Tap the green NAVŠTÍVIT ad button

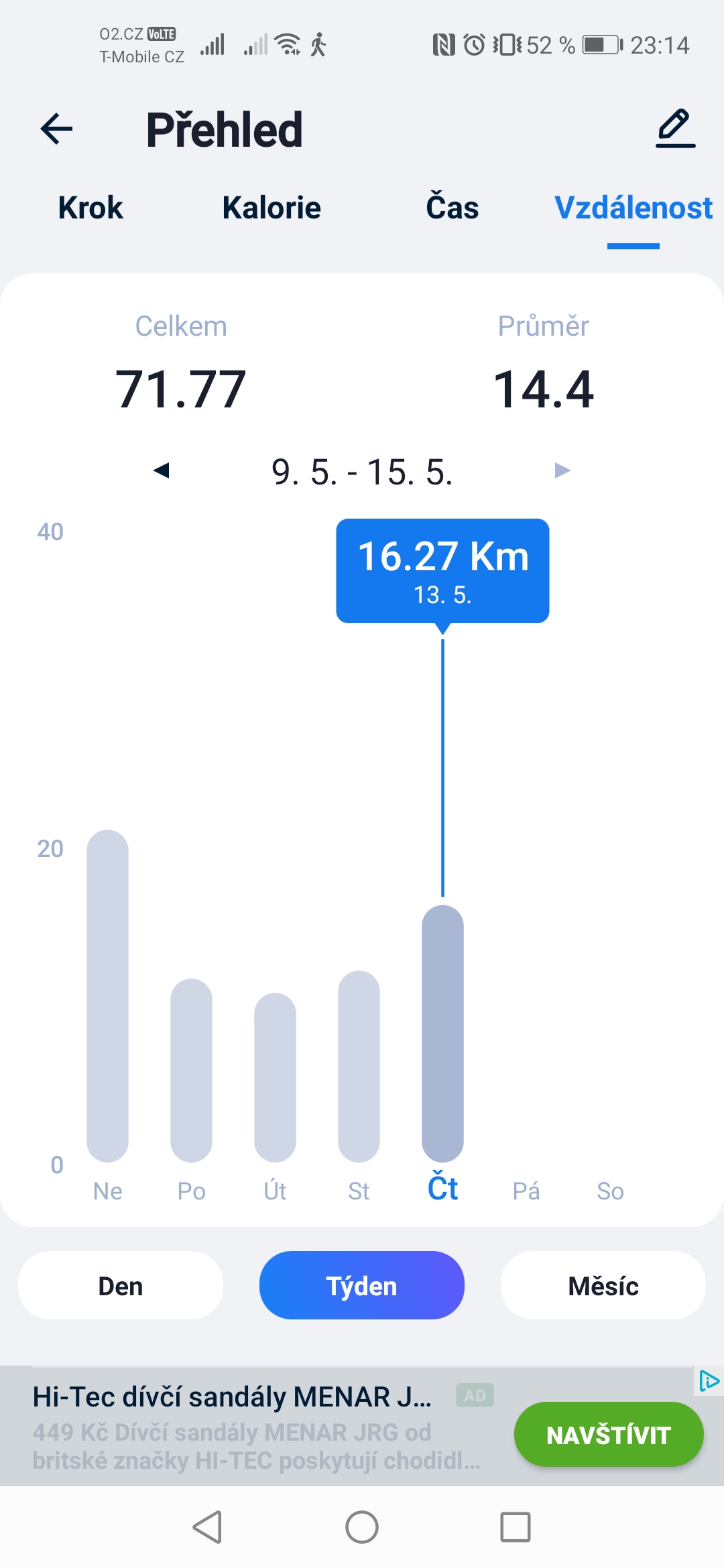[x=609, y=1435]
